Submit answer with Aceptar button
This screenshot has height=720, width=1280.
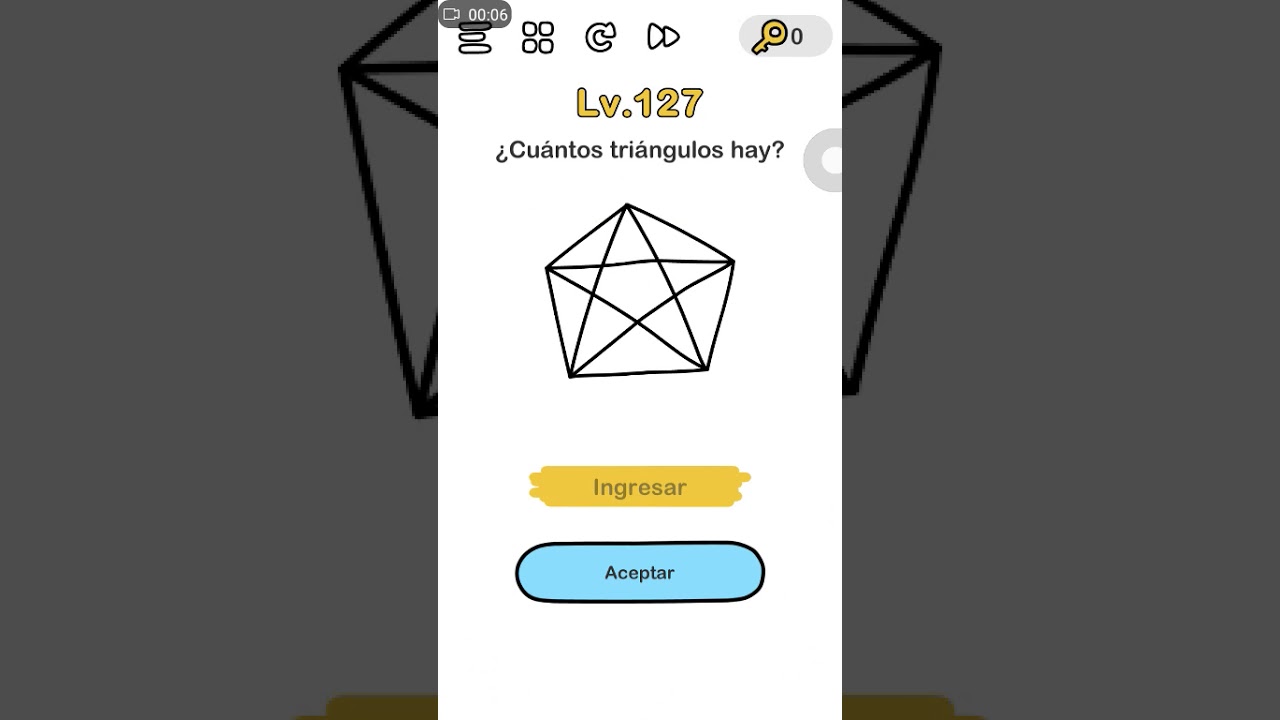pos(640,573)
